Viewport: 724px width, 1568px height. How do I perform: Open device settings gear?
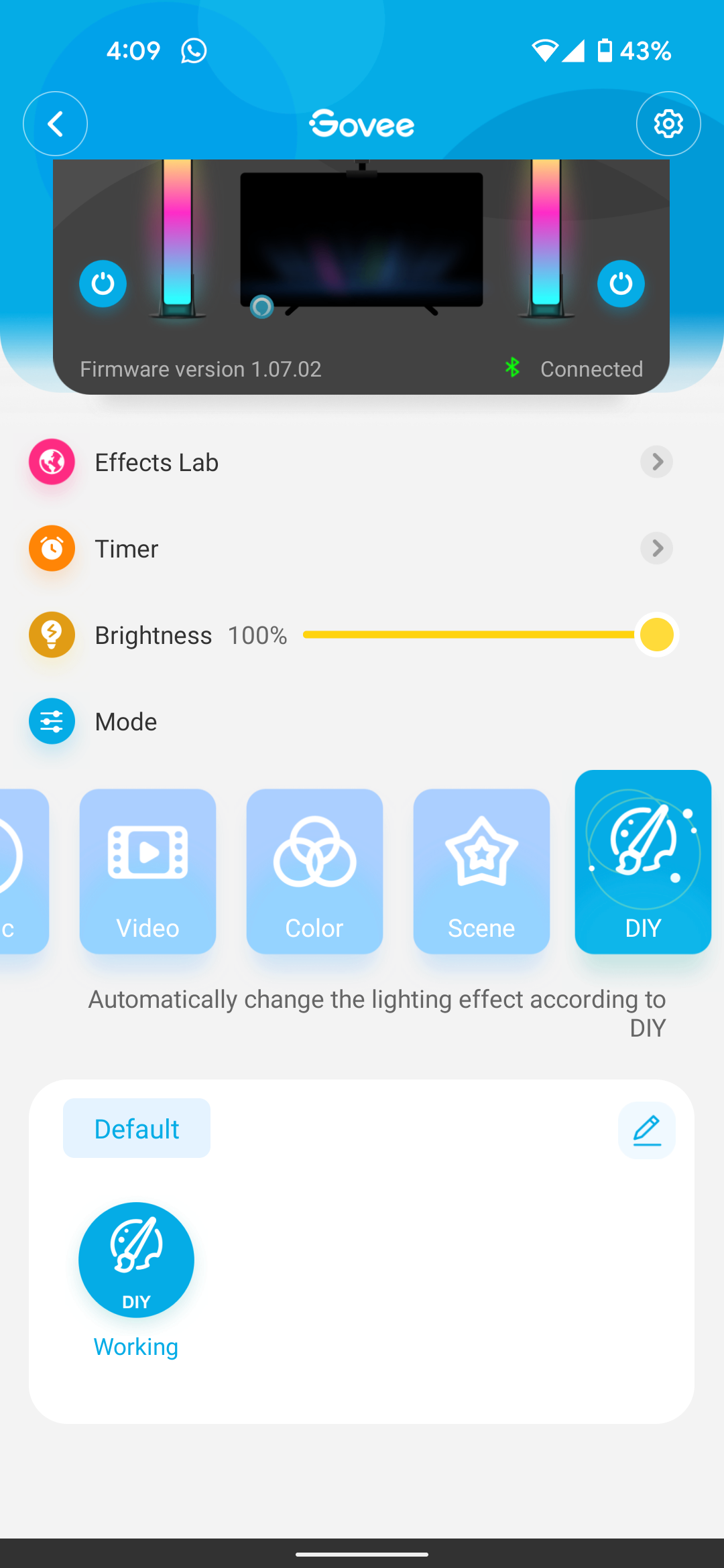pyautogui.click(x=668, y=124)
